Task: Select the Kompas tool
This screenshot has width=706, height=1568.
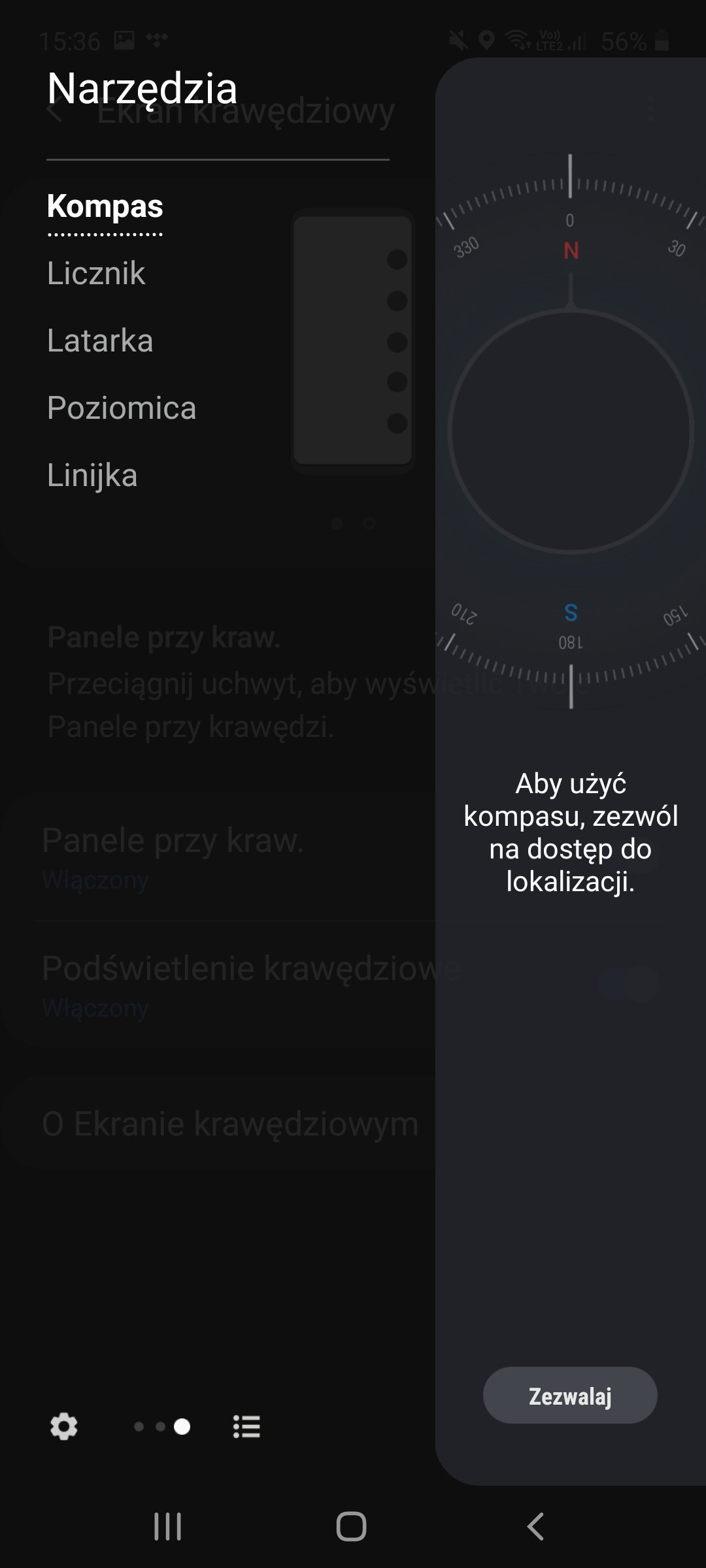Action: pyautogui.click(x=105, y=206)
